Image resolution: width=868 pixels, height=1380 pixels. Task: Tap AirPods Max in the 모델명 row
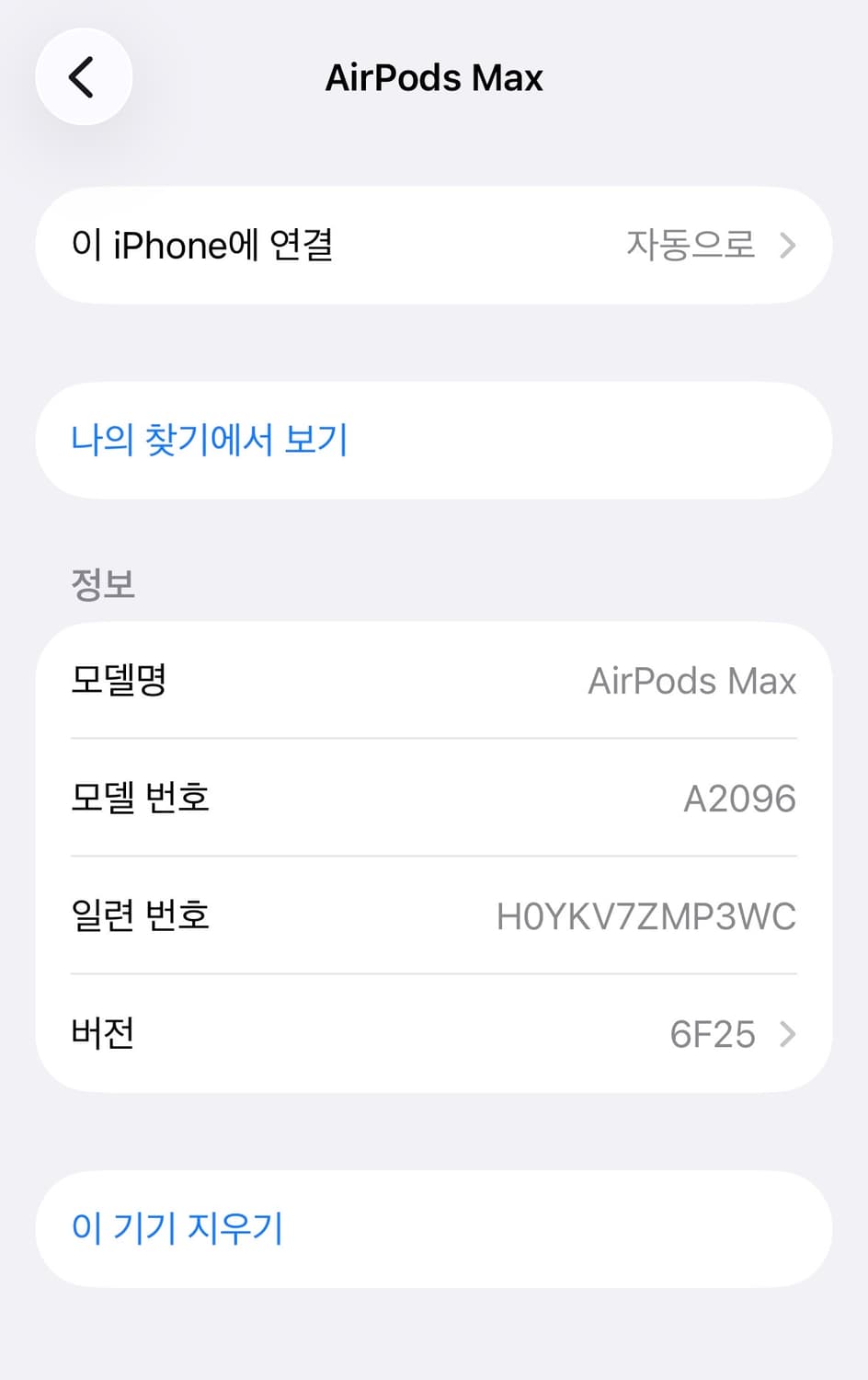(x=692, y=681)
